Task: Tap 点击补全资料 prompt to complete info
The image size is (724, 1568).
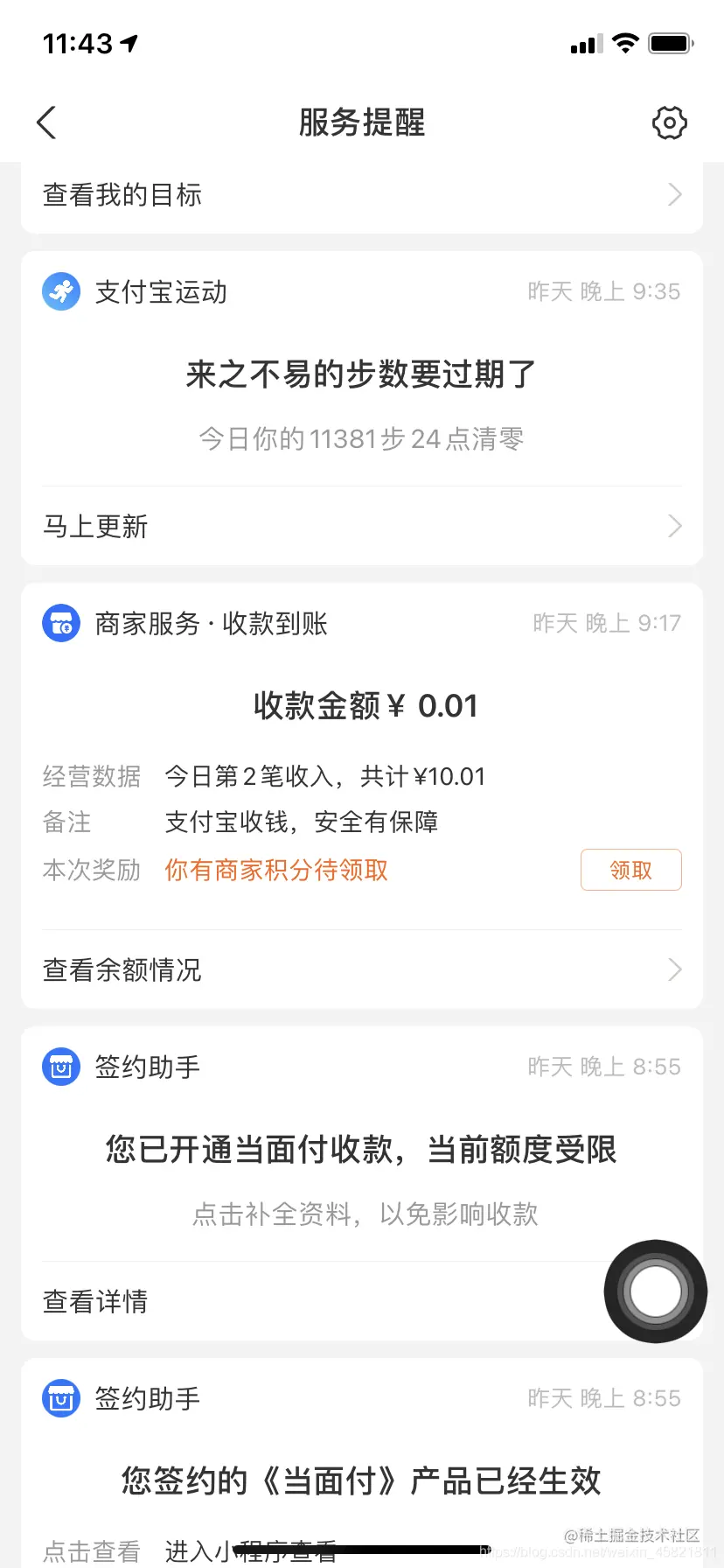Action: [362, 1214]
